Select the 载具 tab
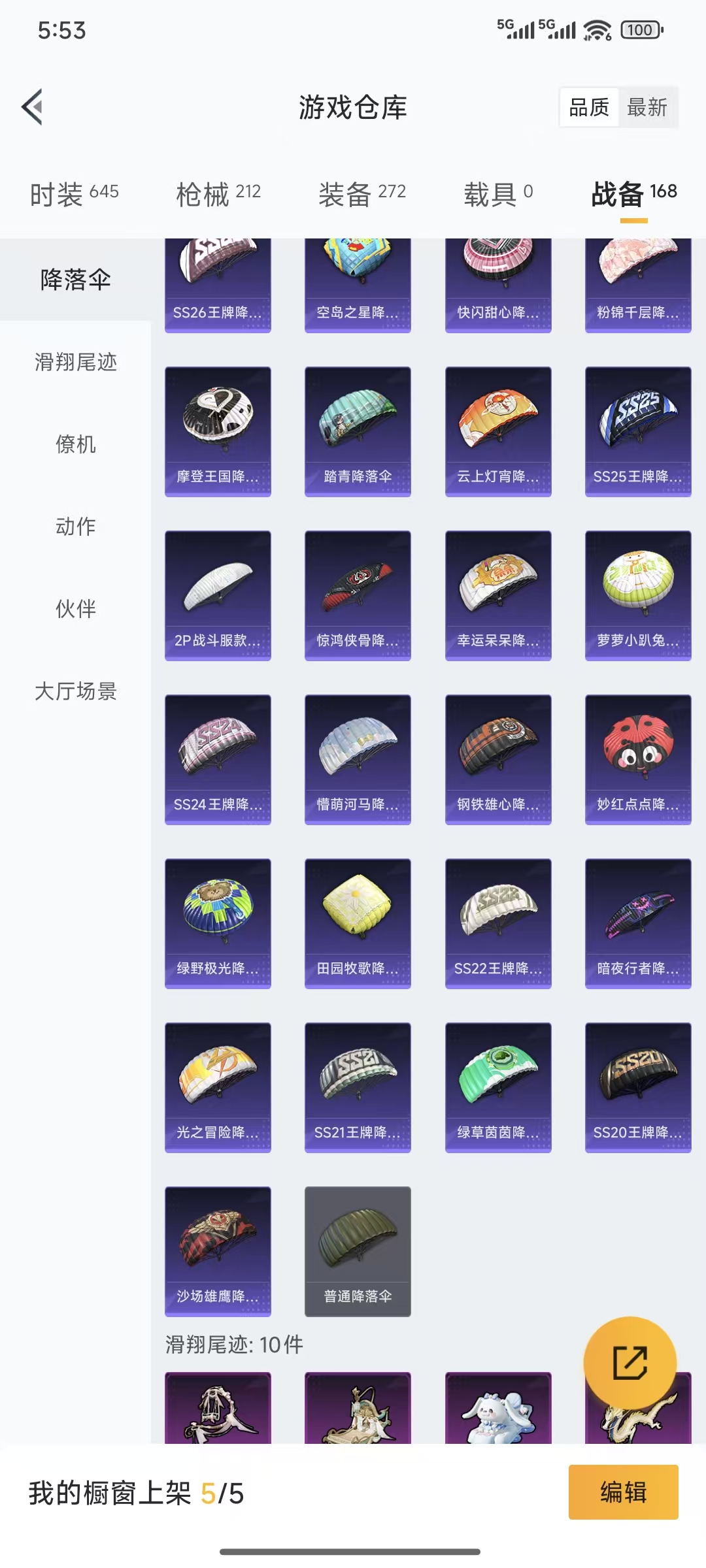This screenshot has height=1568, width=706. (x=498, y=193)
